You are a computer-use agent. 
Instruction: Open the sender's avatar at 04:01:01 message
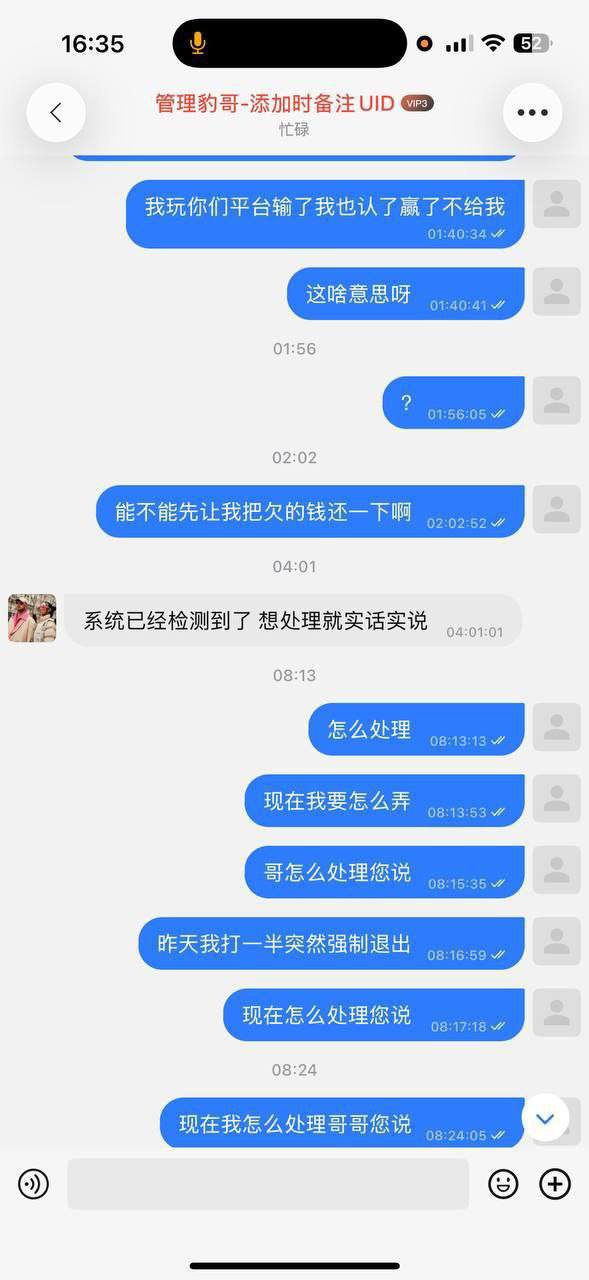(32, 618)
